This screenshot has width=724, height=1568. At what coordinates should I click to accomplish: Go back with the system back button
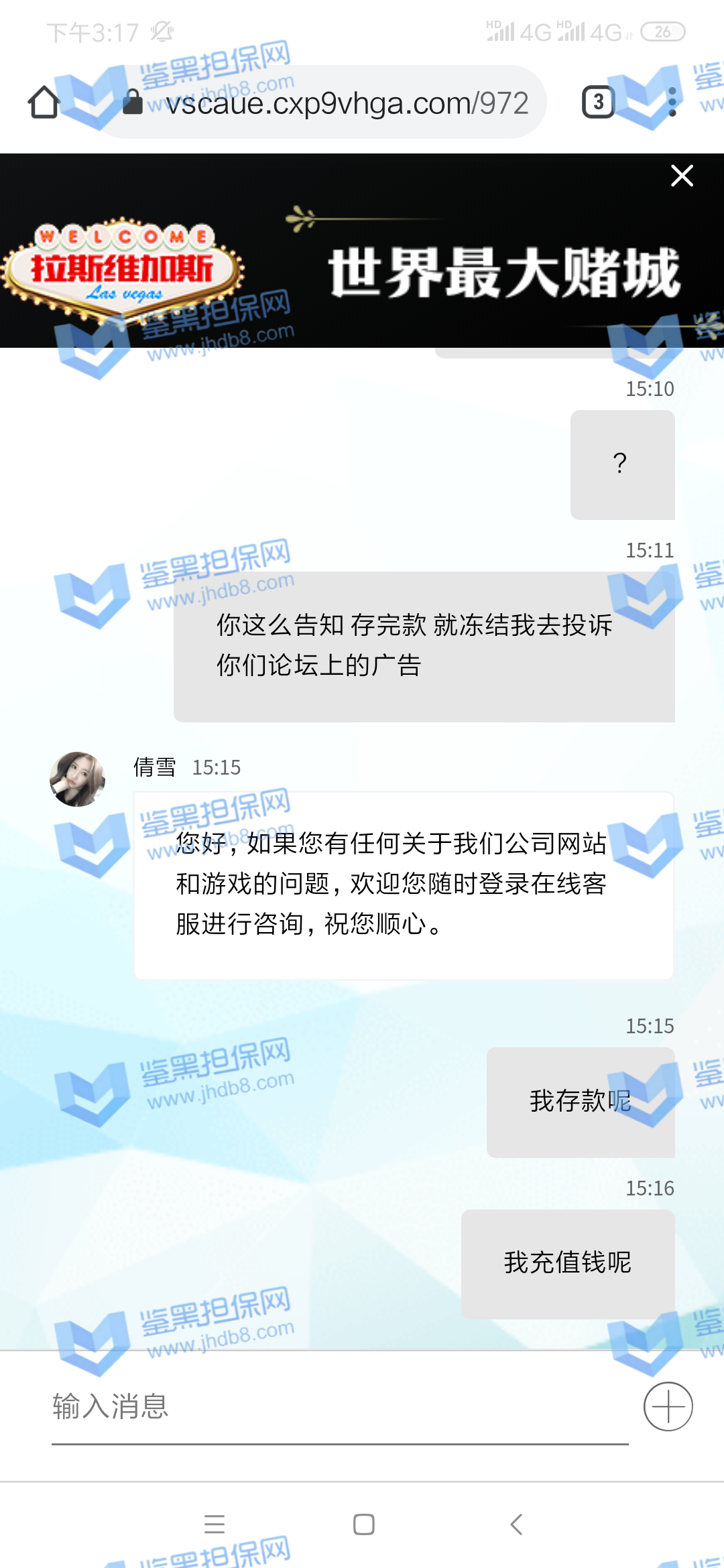516,1524
